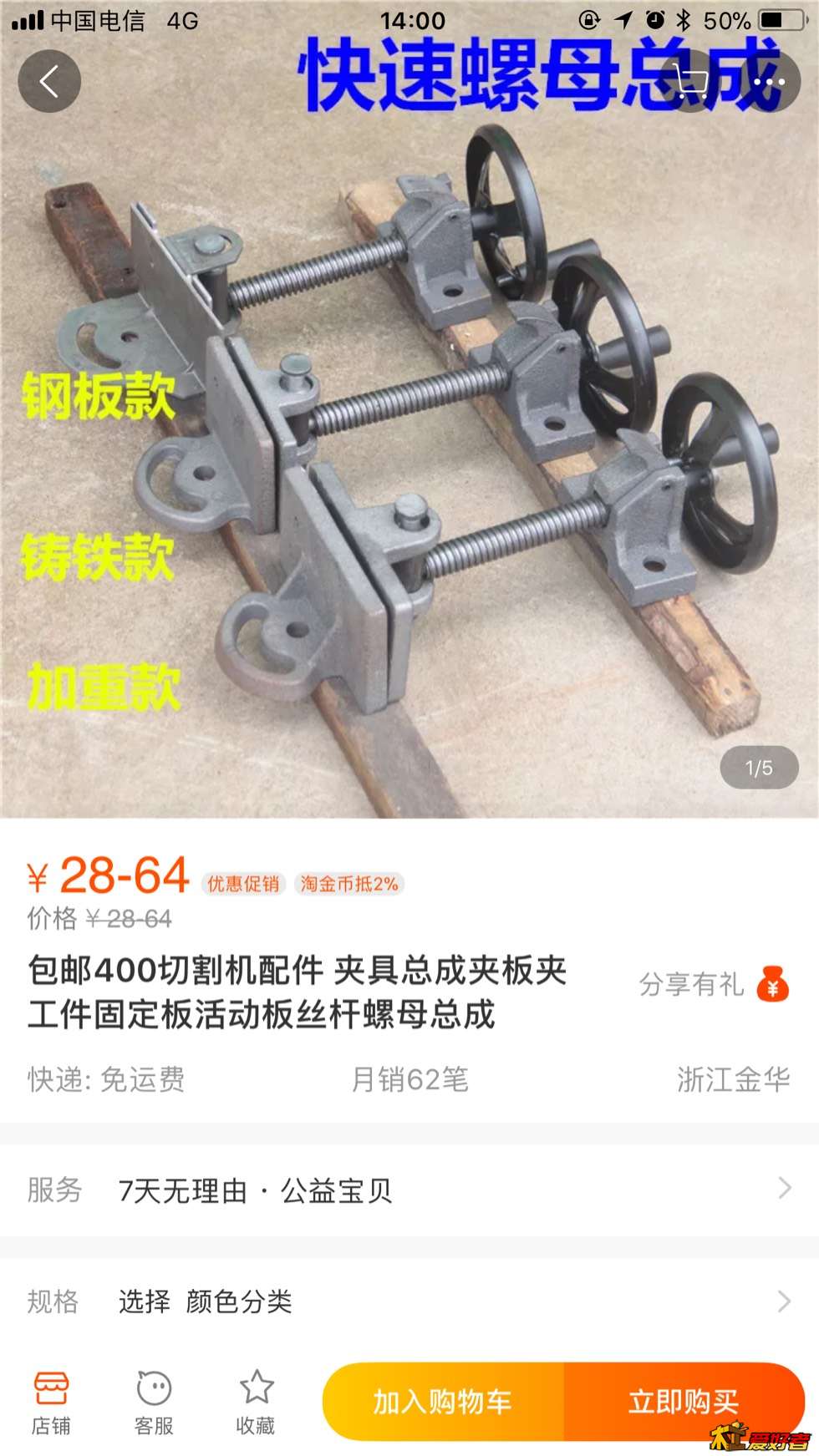Open 规格 选择 颜色分类 row

(x=409, y=1301)
